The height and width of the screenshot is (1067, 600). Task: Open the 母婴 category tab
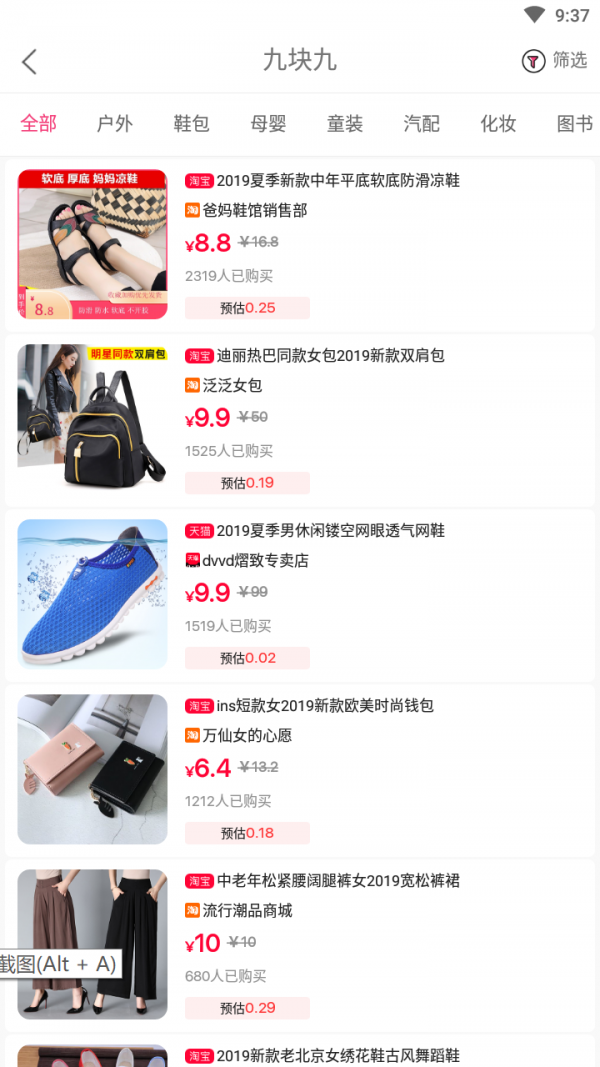268,124
